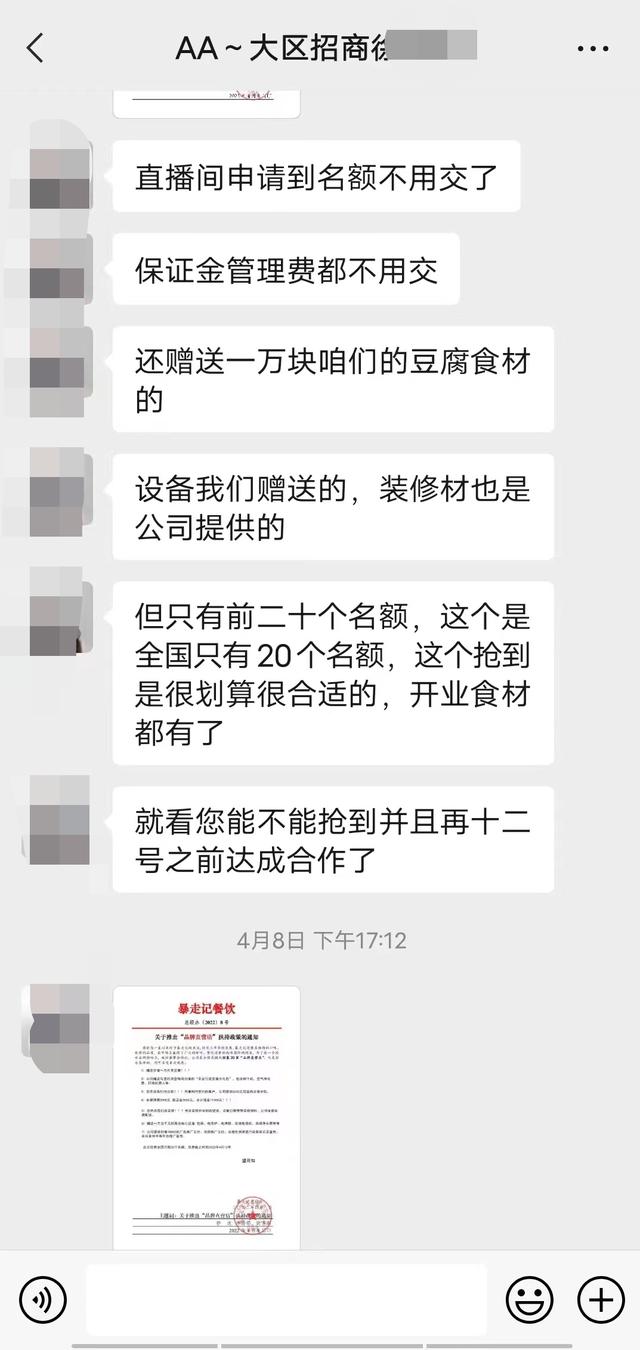Open sender's avatar beside 保证金管理费都不用交
The width and height of the screenshot is (640, 1350).
click(60, 270)
